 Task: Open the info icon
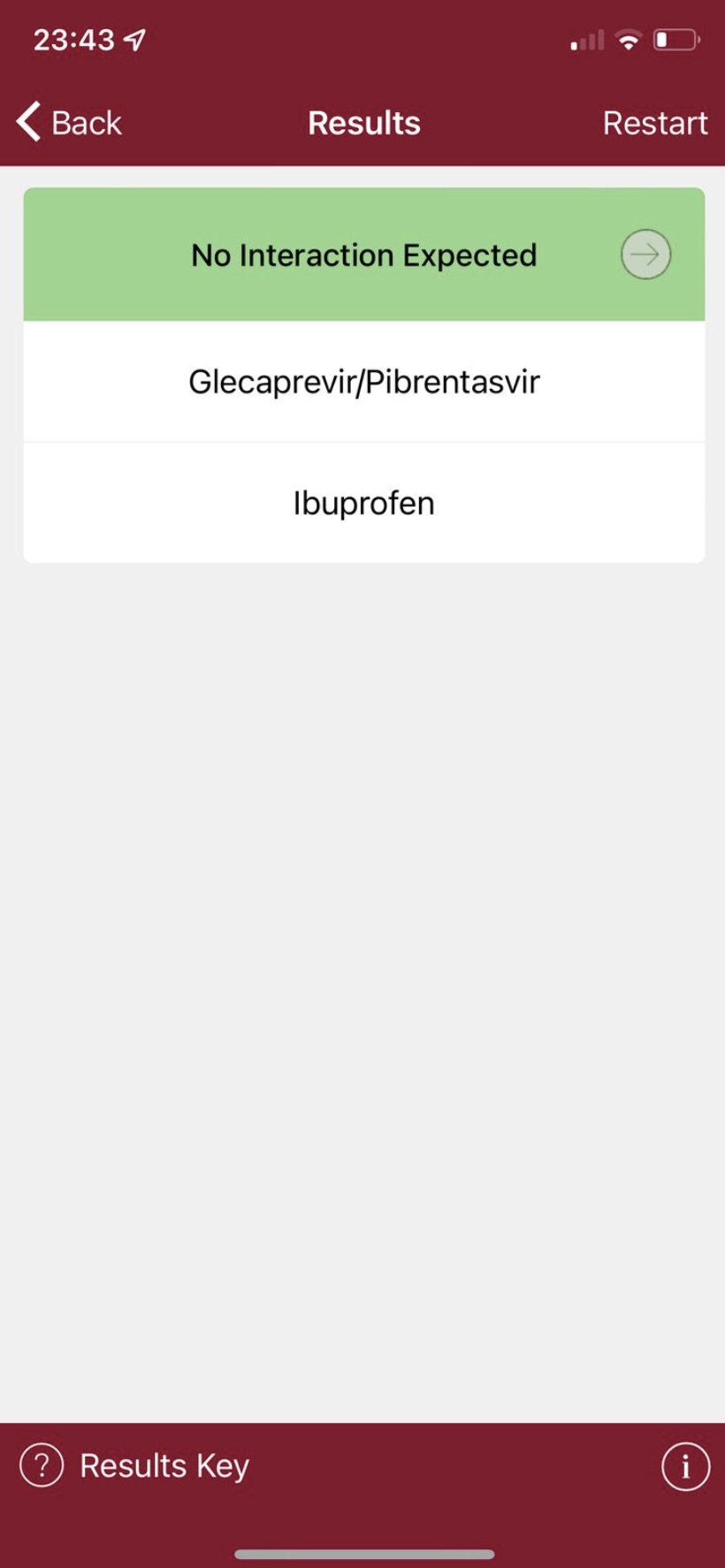click(685, 1466)
